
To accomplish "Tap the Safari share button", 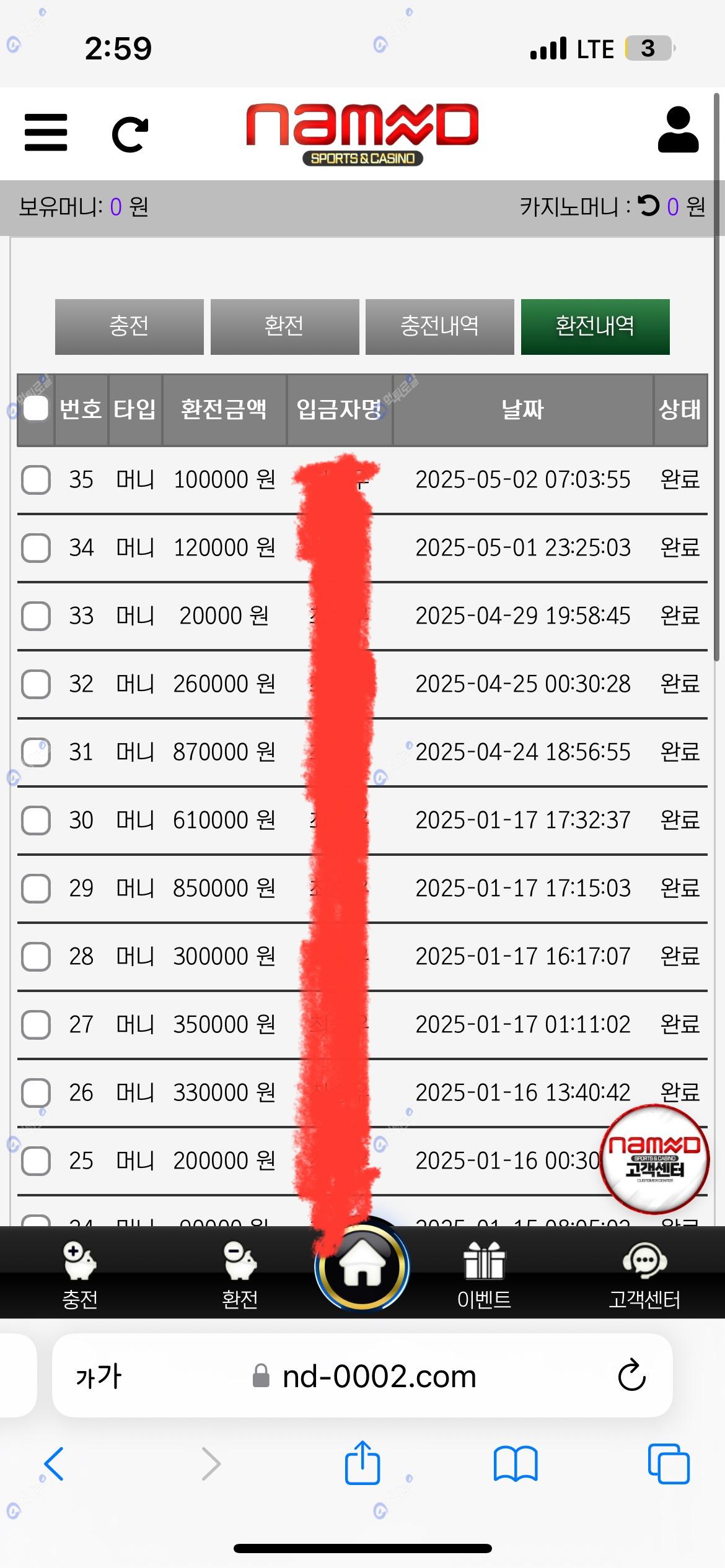I will [362, 1463].
